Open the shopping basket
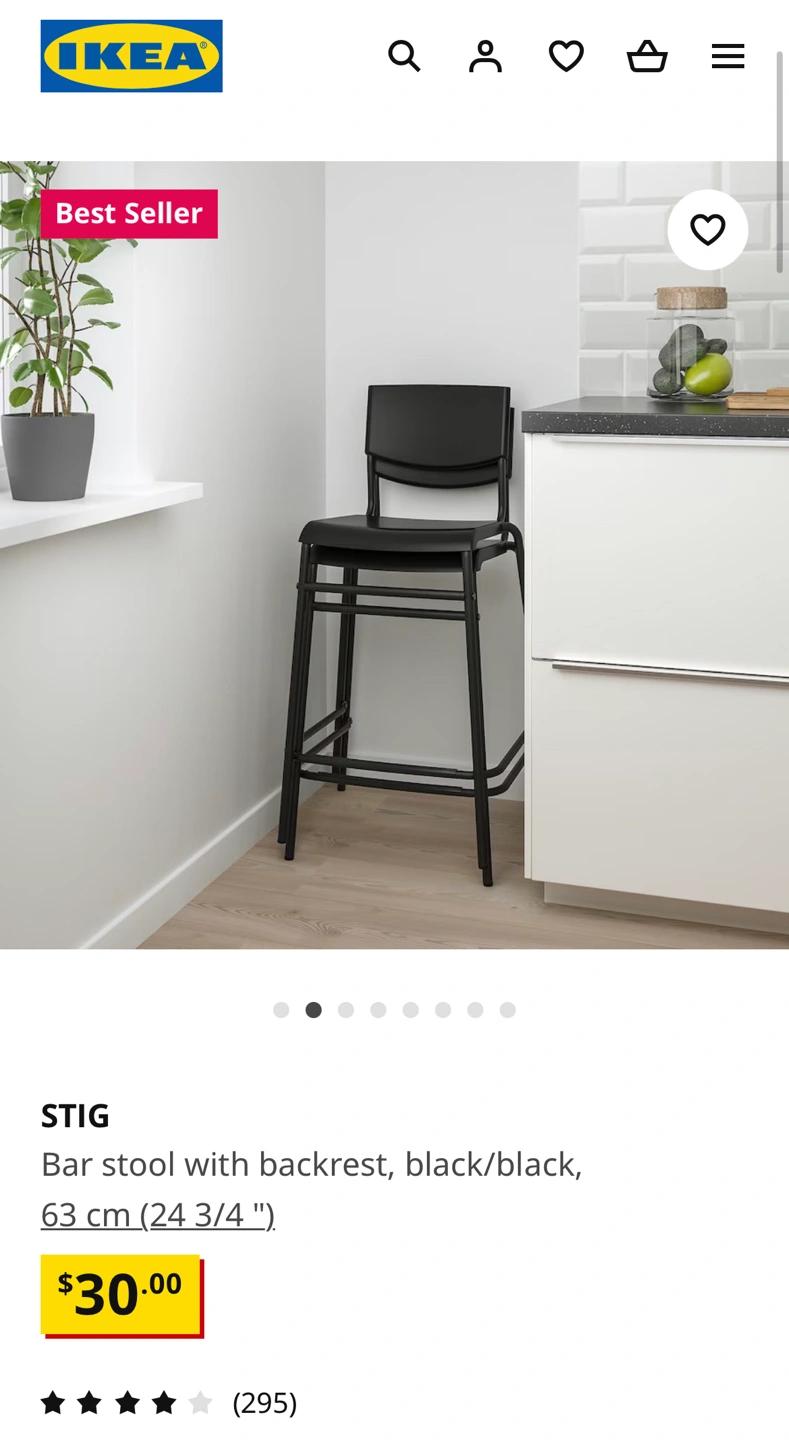 647,56
